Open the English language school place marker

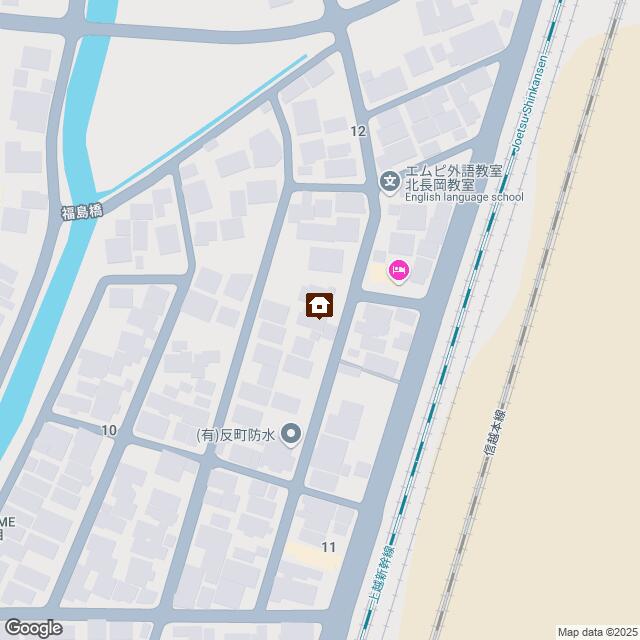point(388,183)
